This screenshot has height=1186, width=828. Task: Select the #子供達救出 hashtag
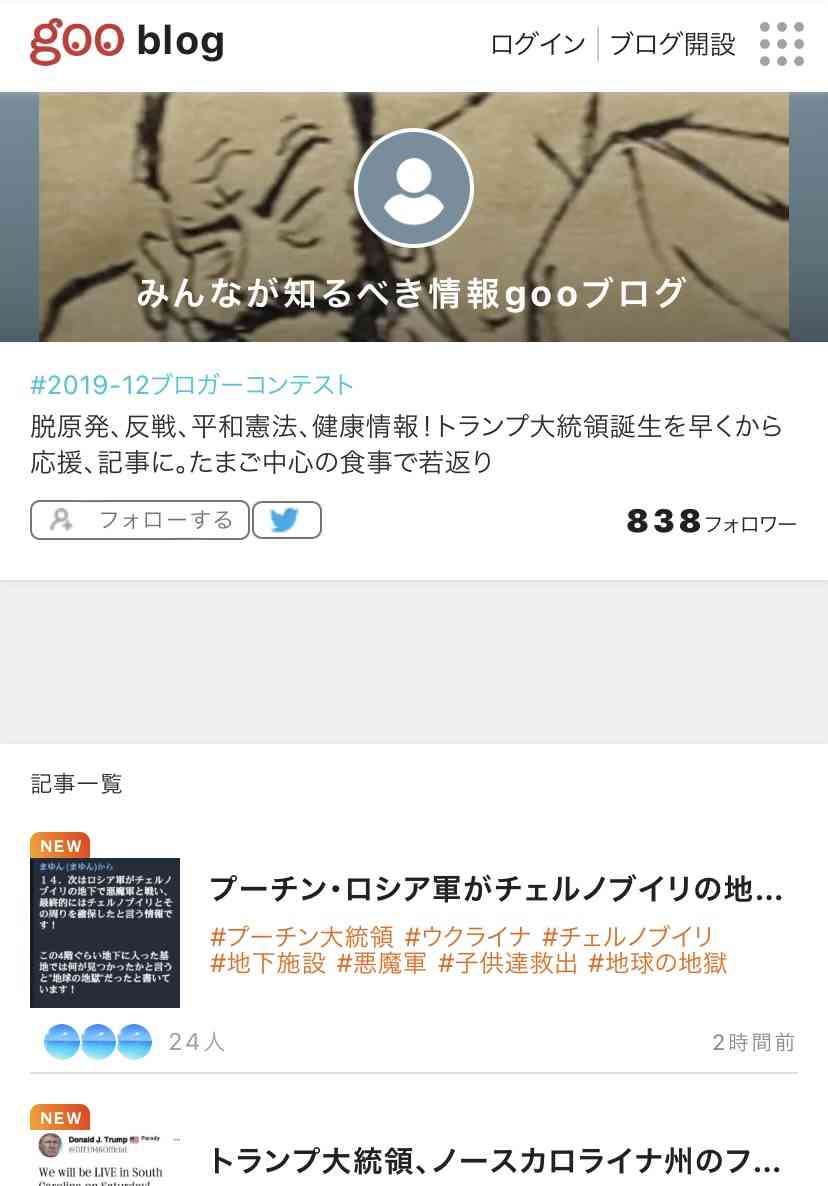pos(507,963)
